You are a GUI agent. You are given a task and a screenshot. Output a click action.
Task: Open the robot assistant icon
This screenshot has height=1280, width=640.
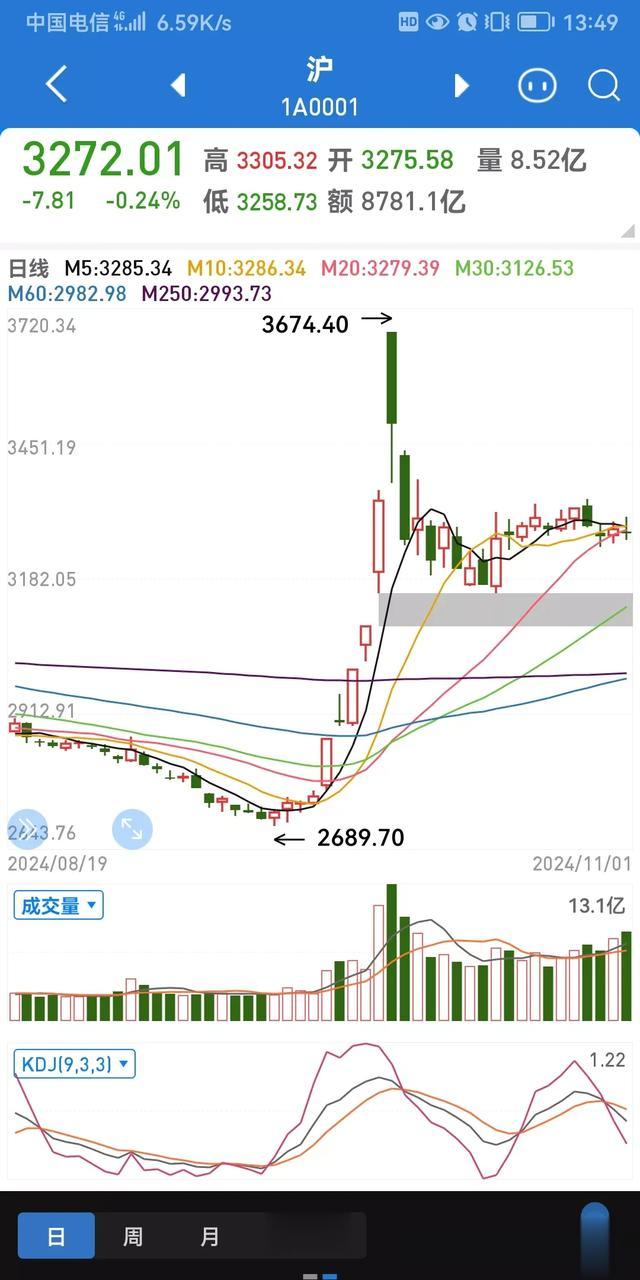(x=537, y=86)
